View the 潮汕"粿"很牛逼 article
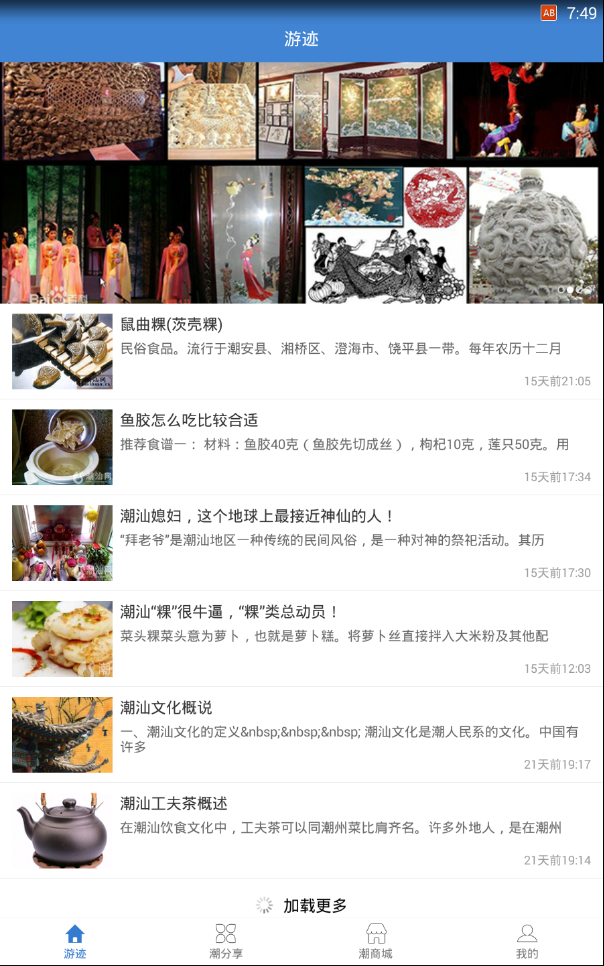 (302, 639)
